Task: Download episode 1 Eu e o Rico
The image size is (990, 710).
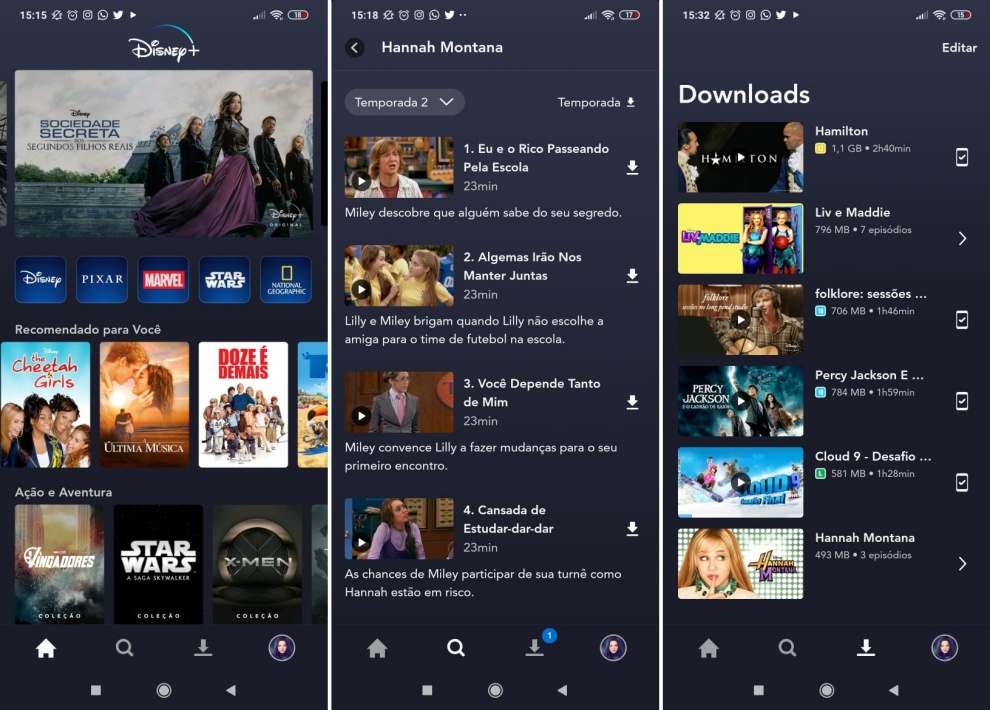Action: click(632, 168)
